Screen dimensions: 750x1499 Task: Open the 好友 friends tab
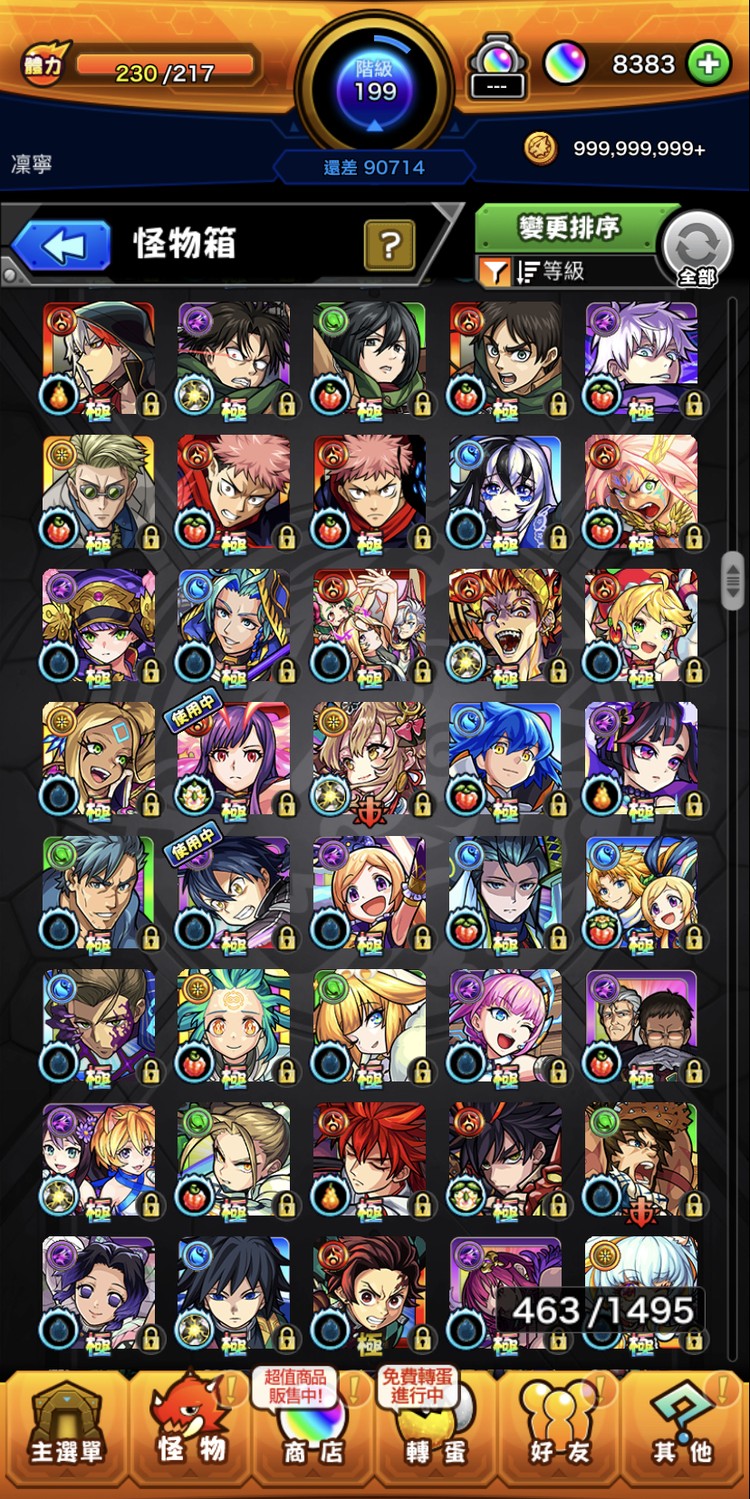(557, 1432)
